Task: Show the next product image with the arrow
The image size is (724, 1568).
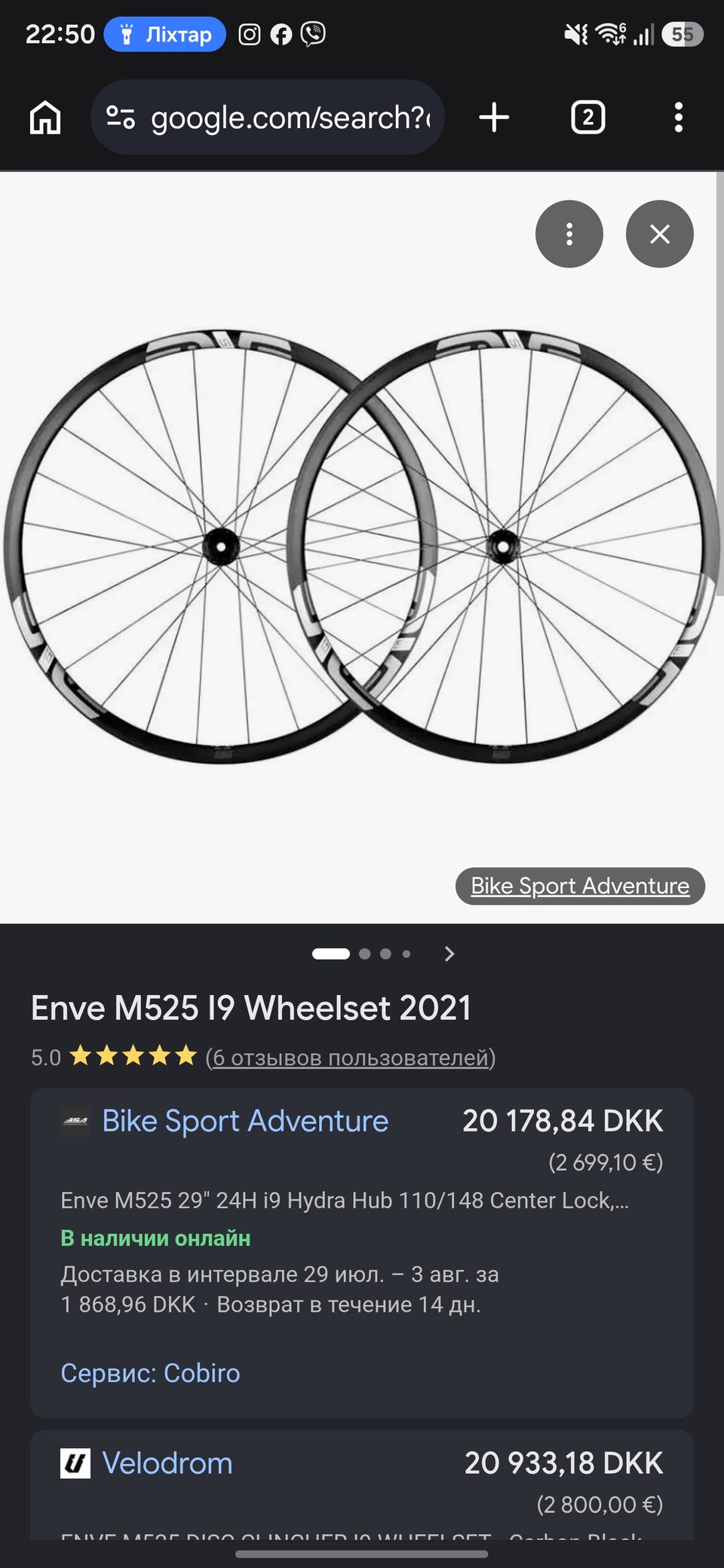Action: 449,954
